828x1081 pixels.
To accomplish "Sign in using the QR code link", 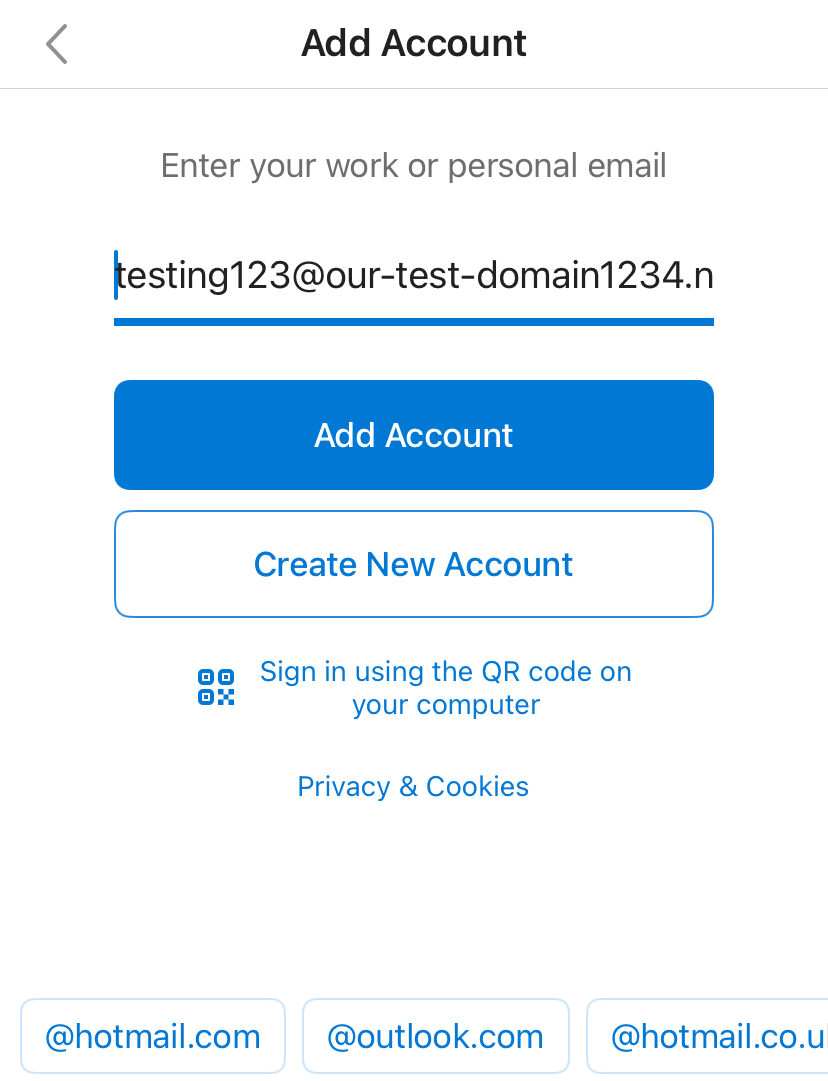I will tap(414, 688).
